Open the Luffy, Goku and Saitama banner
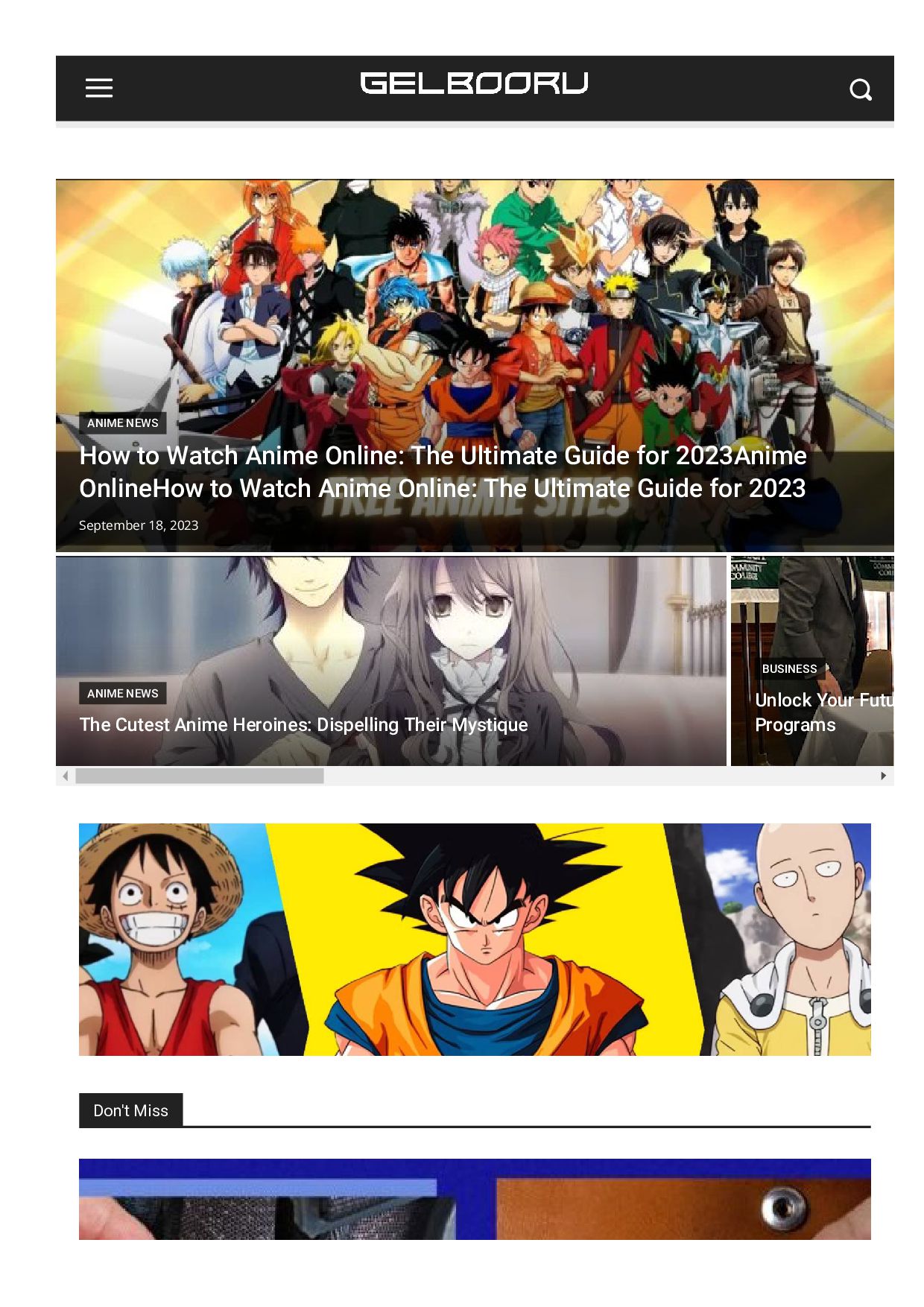The image size is (924, 1307). (475, 939)
